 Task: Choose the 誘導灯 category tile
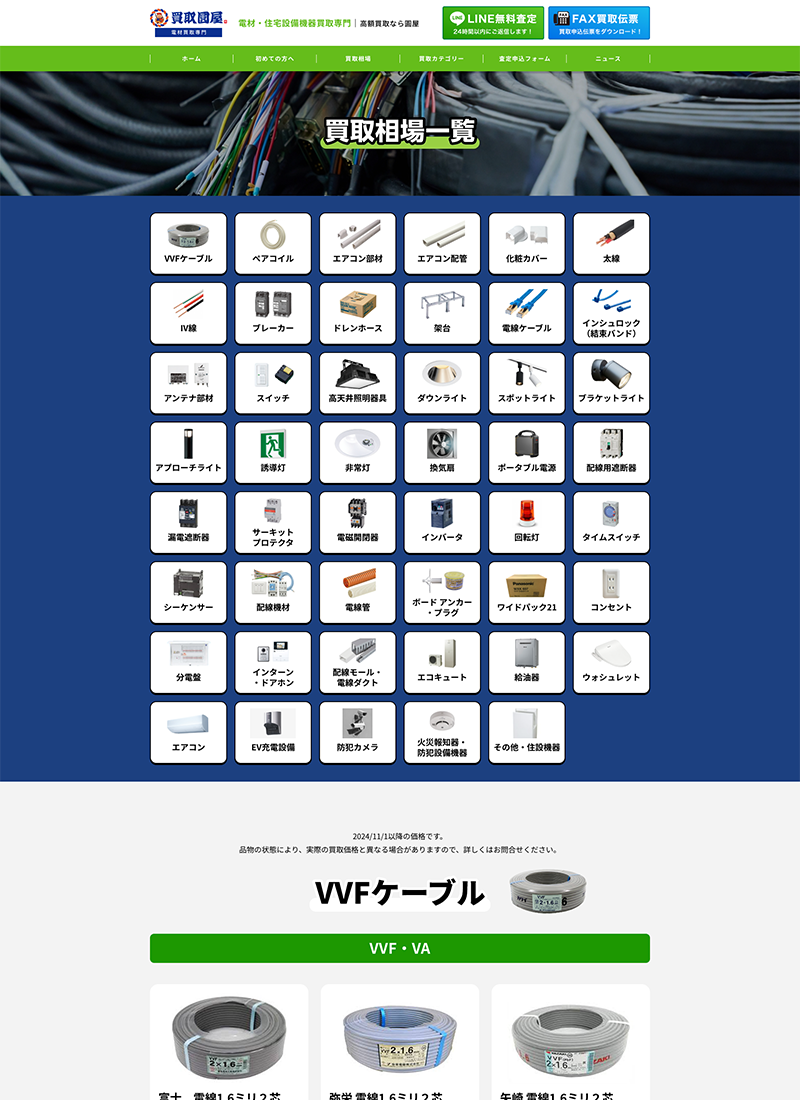pyautogui.click(x=273, y=453)
